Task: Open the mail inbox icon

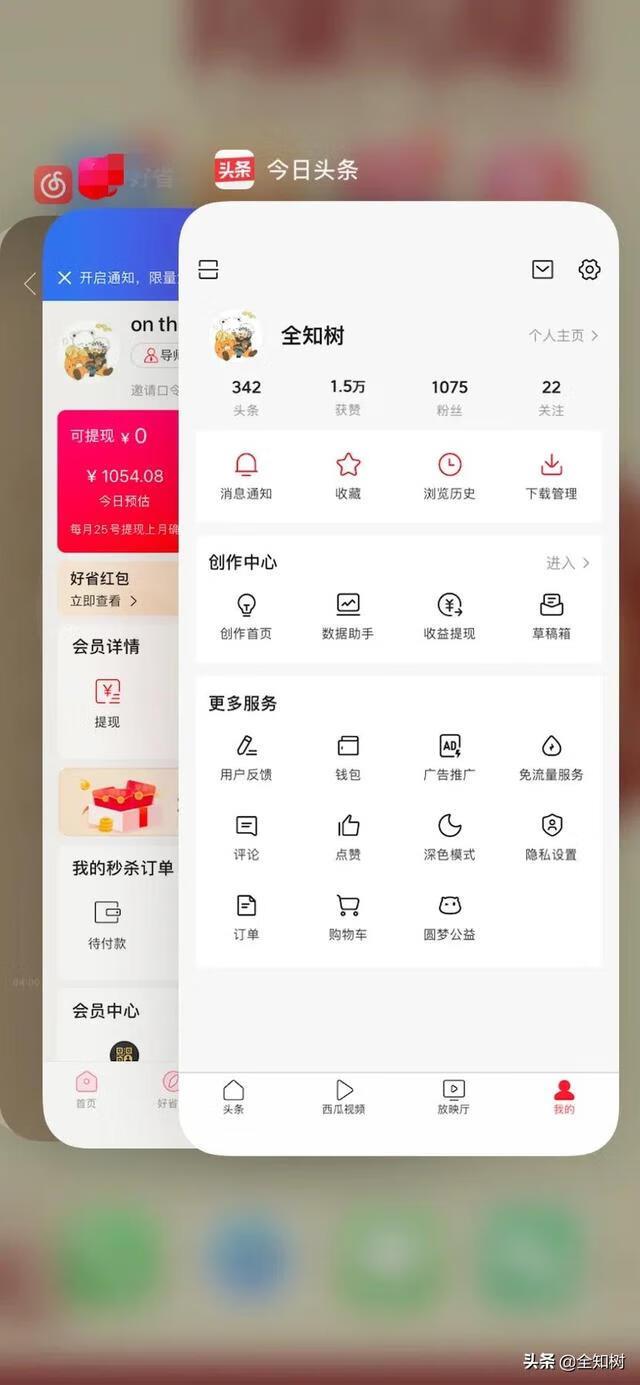Action: pos(542,269)
